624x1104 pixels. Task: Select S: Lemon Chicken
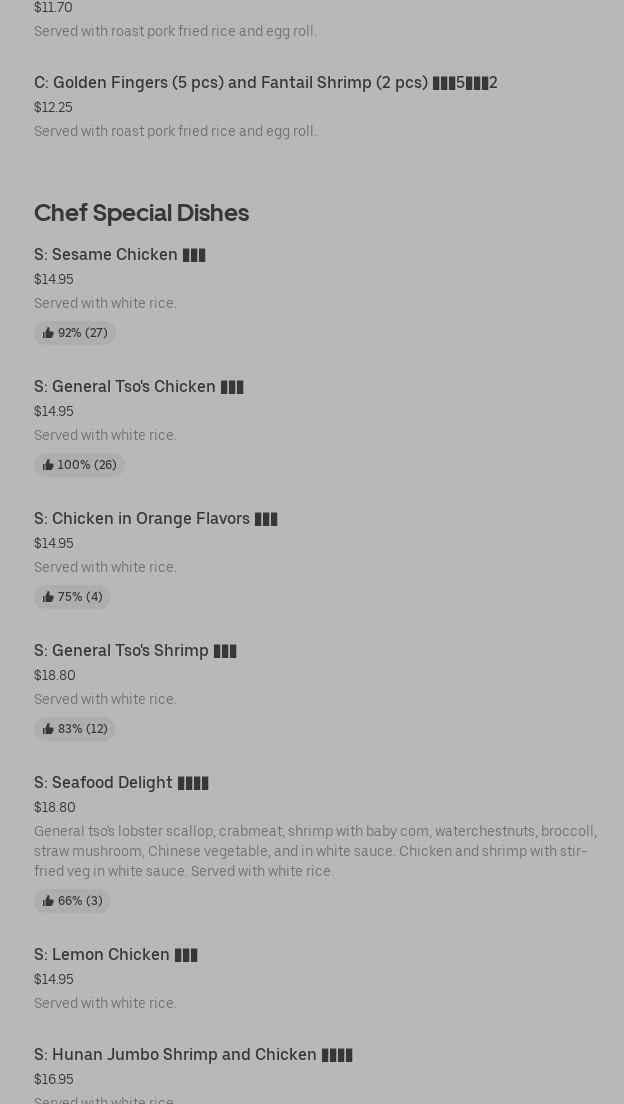[116, 955]
